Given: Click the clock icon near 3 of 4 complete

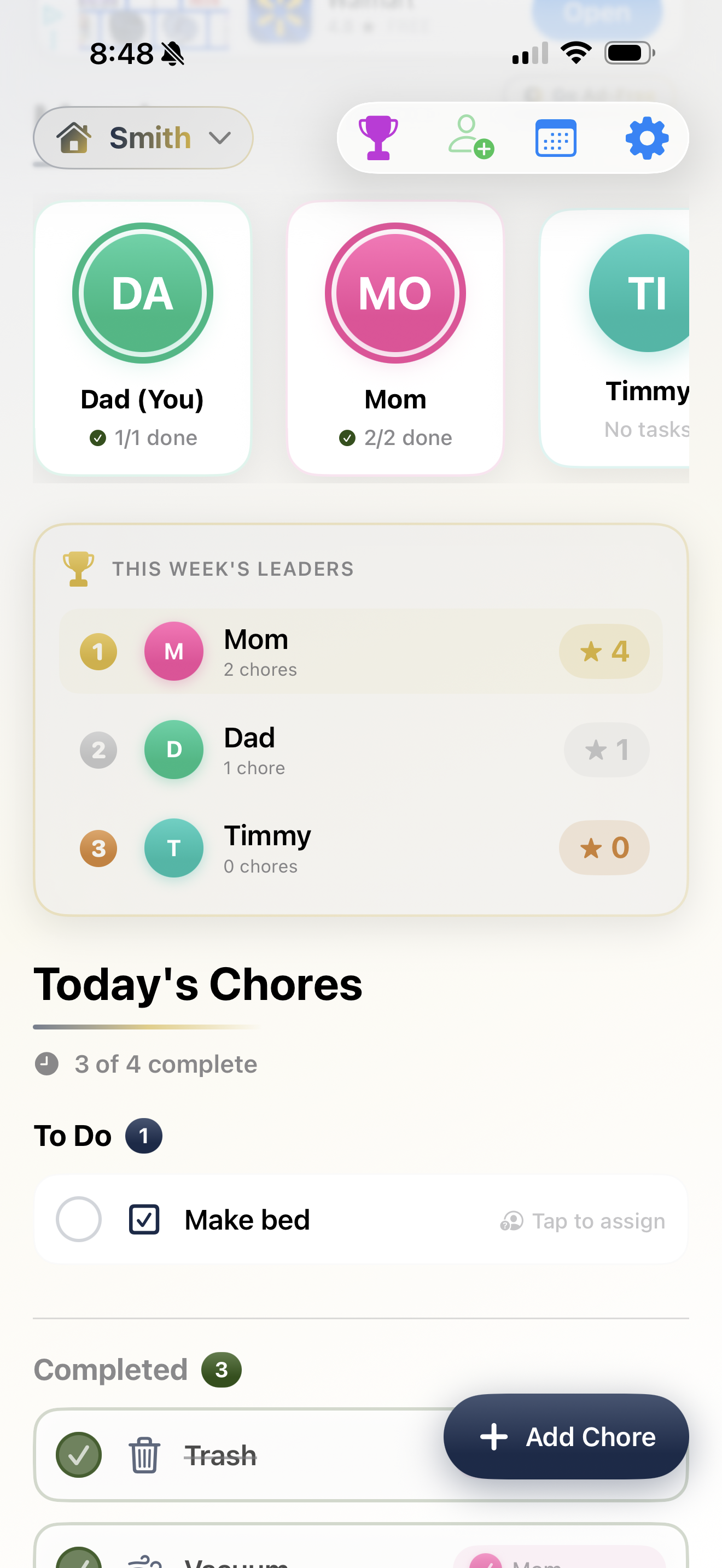Looking at the screenshot, I should 47,1064.
